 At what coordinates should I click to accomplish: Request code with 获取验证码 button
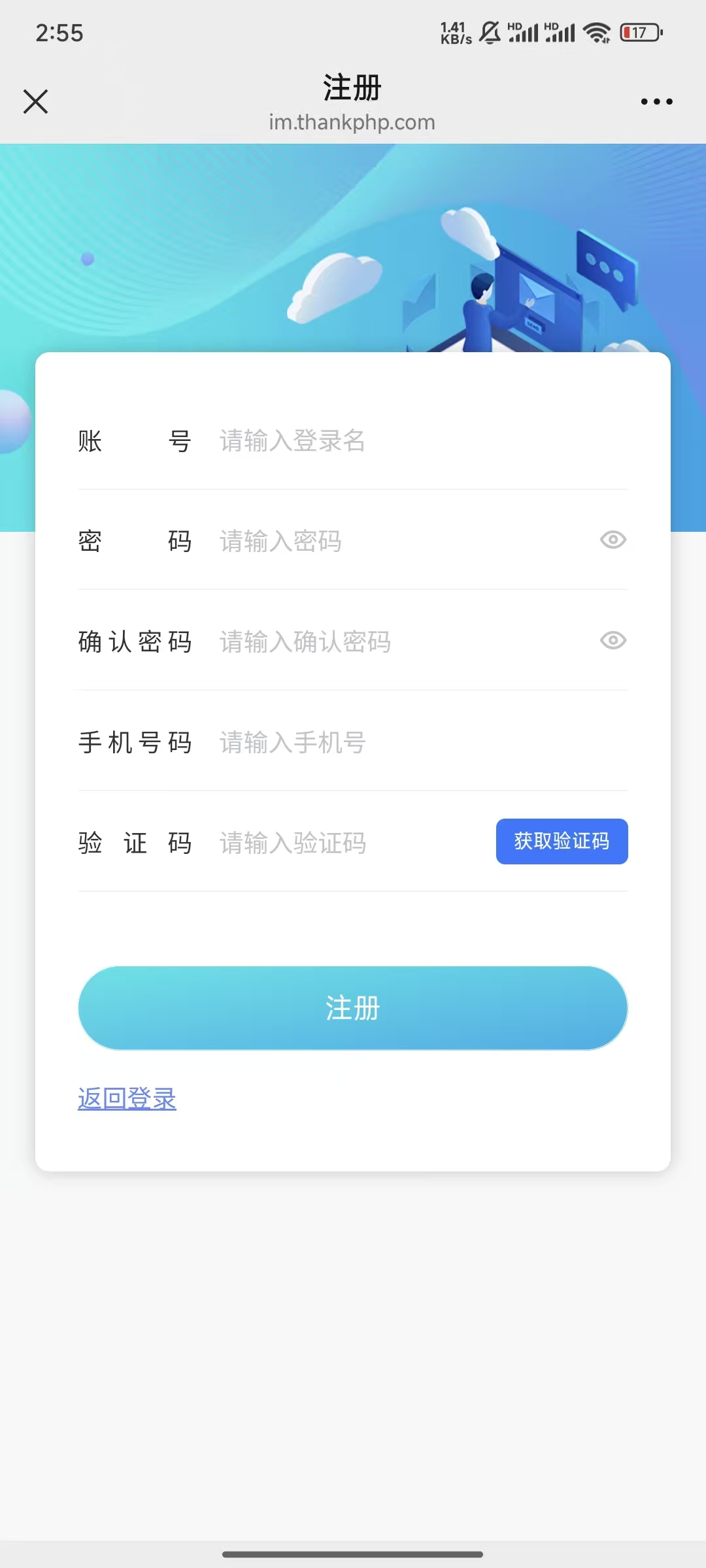[562, 841]
